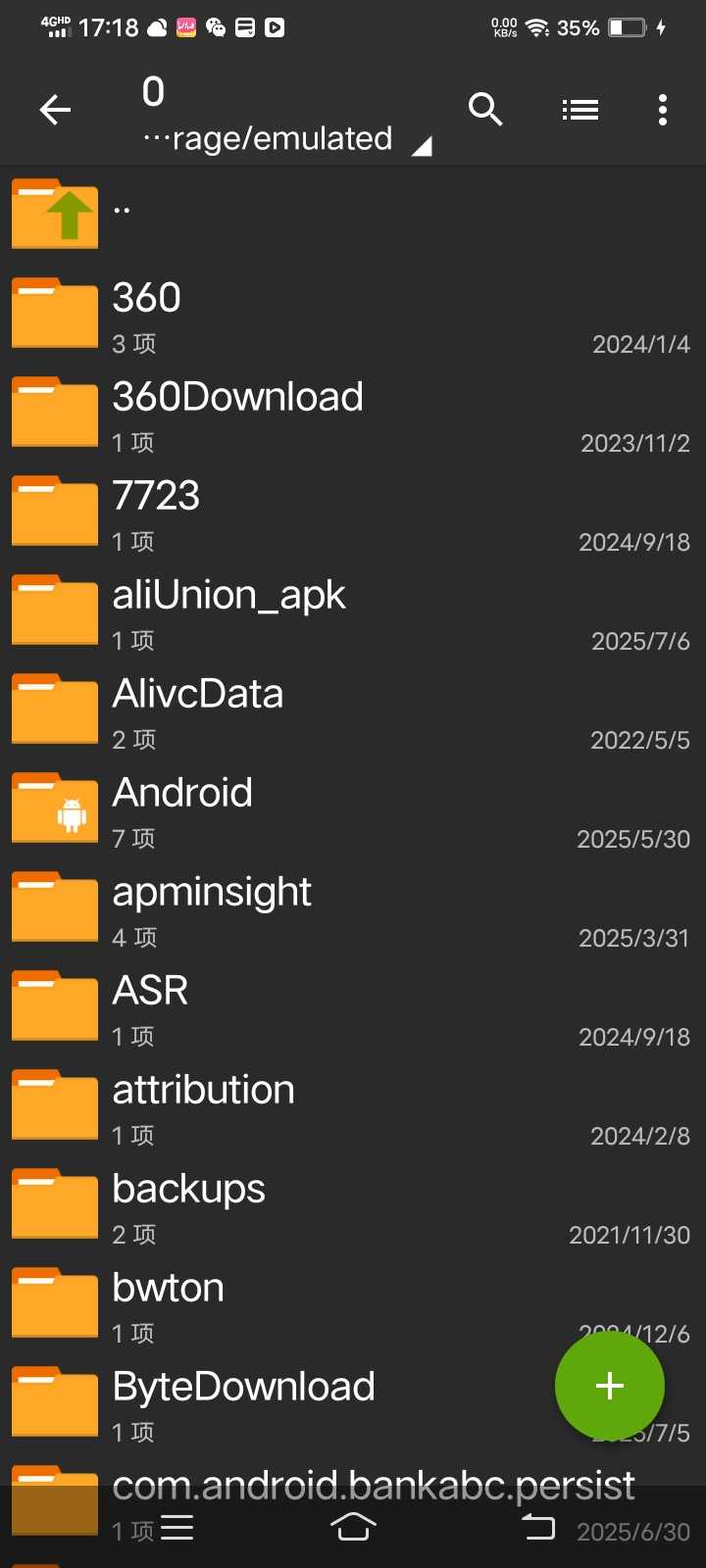
Task: Open the search magnifier icon
Action: [485, 110]
